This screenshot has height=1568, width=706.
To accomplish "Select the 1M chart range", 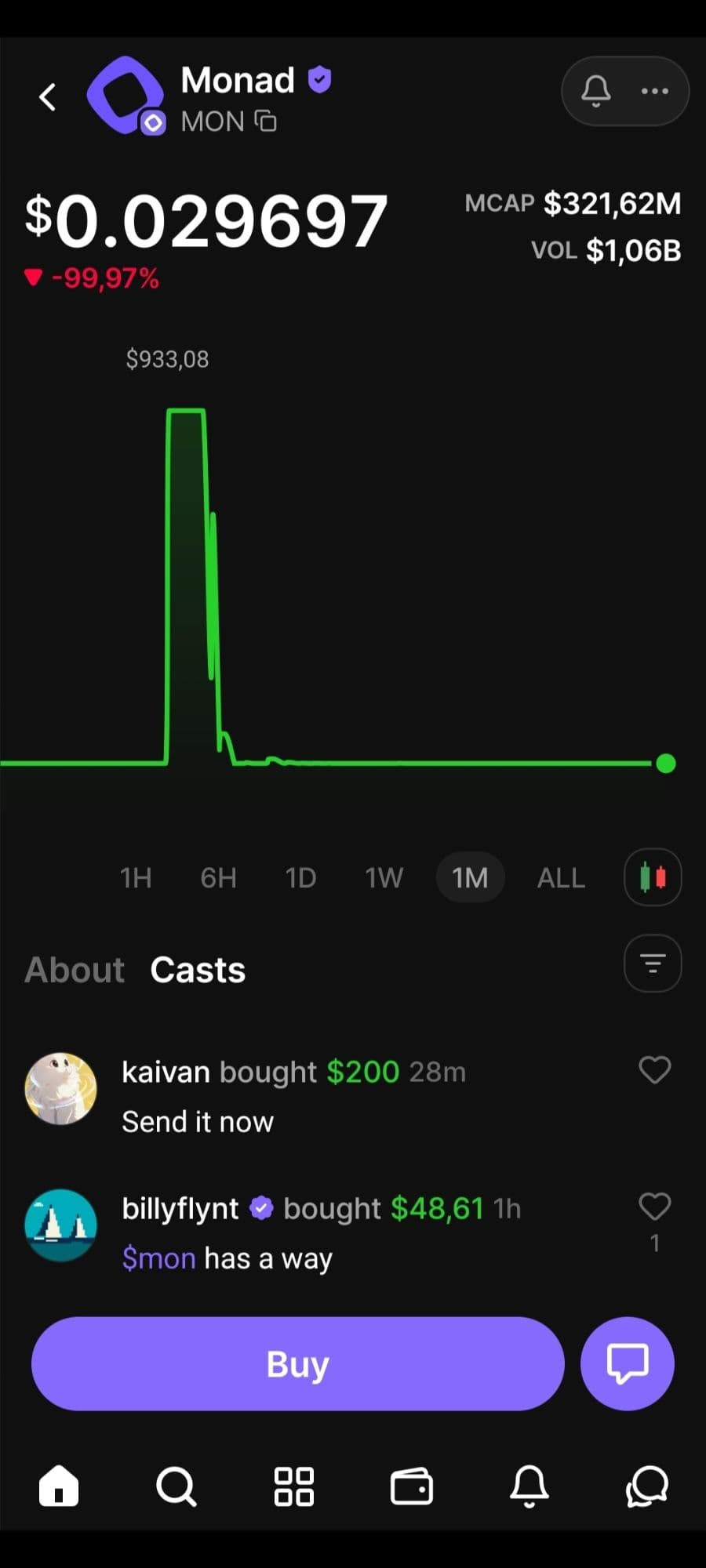I will 470,877.
